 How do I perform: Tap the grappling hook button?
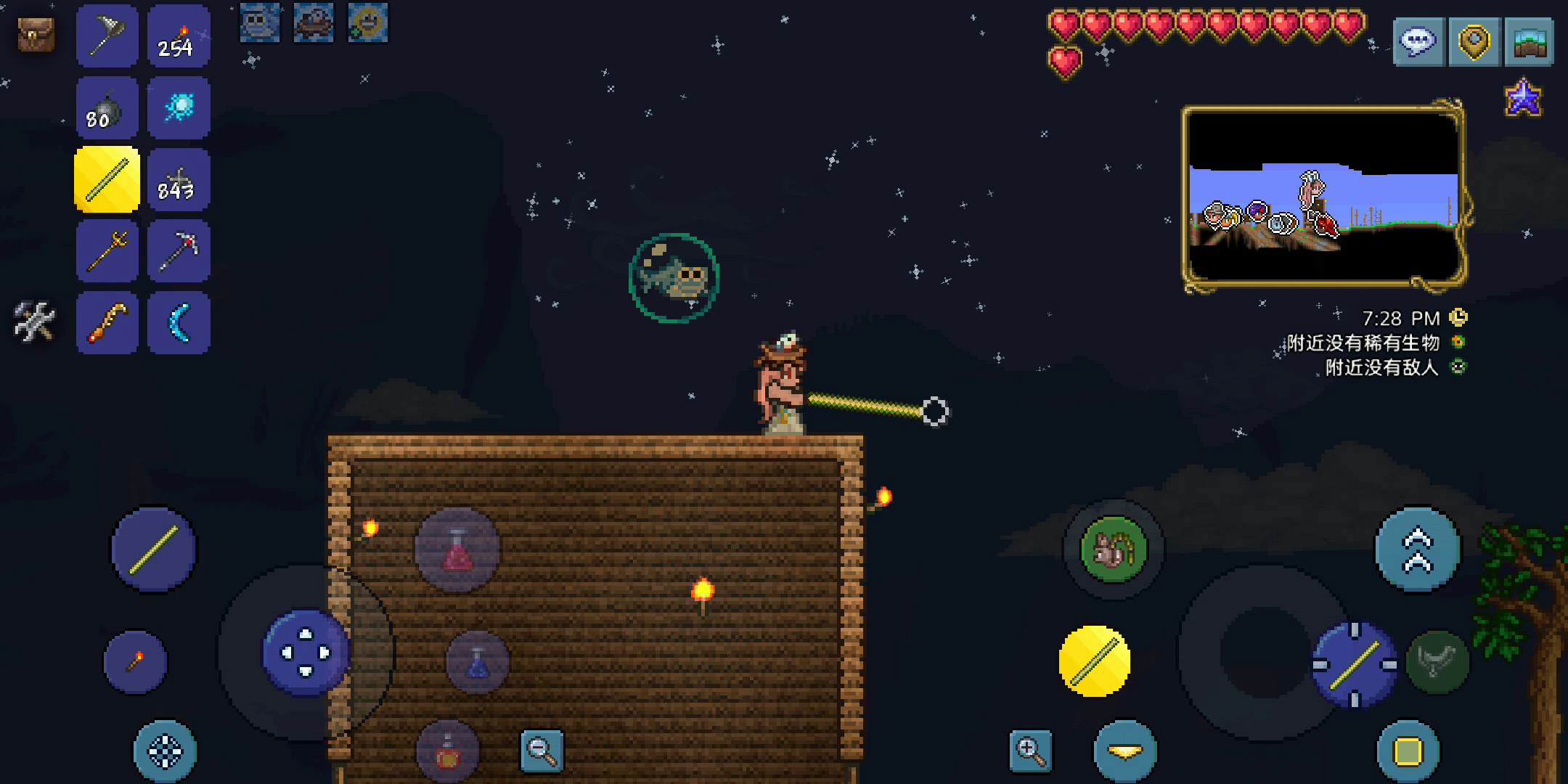pos(1437,661)
